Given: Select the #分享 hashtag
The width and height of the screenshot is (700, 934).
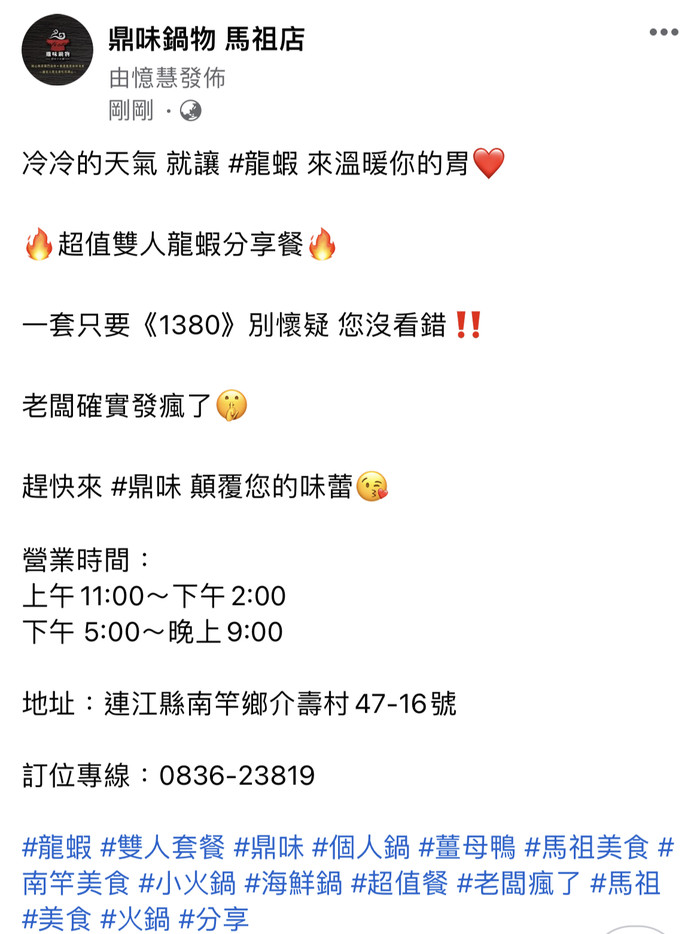Looking at the screenshot, I should (x=213, y=917).
